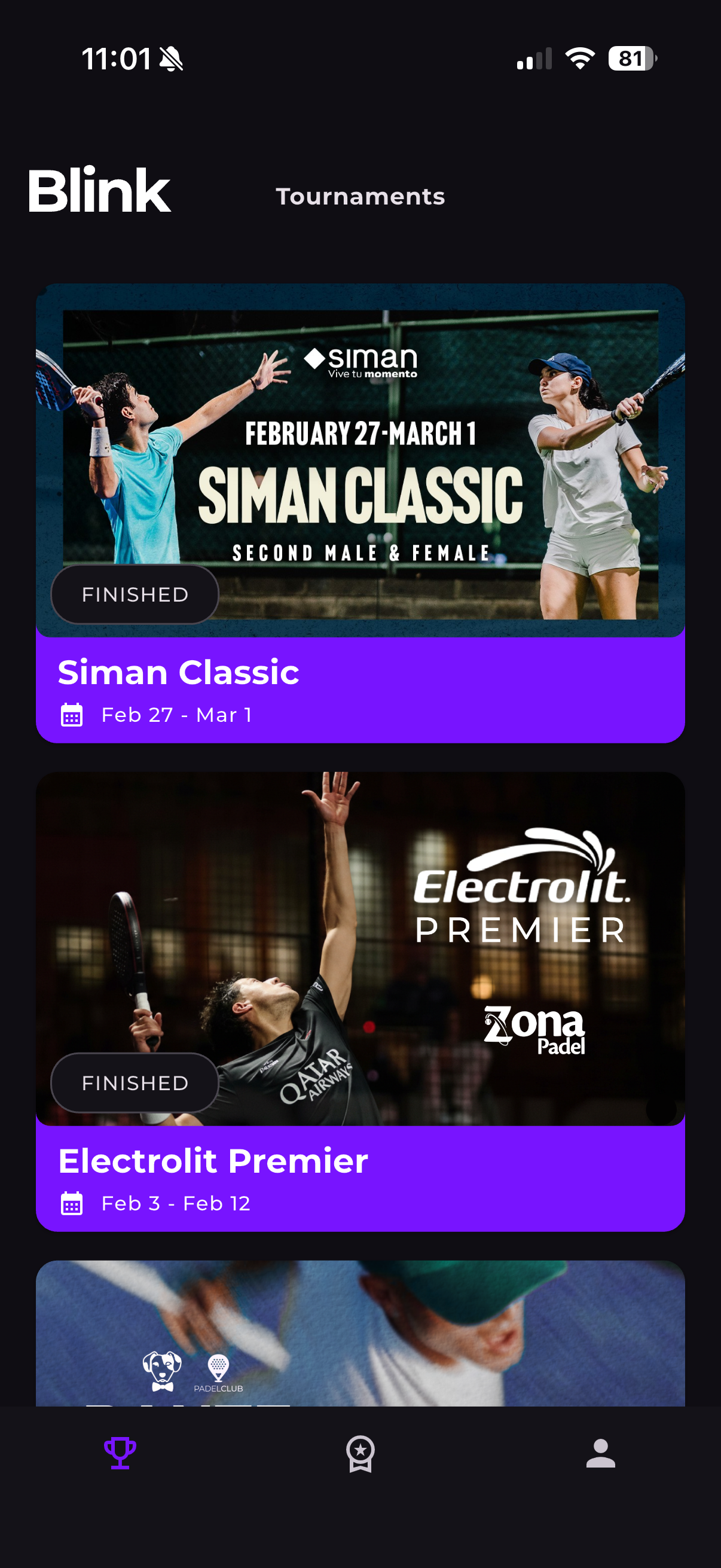Click the battery indicator showing 81

point(631,58)
